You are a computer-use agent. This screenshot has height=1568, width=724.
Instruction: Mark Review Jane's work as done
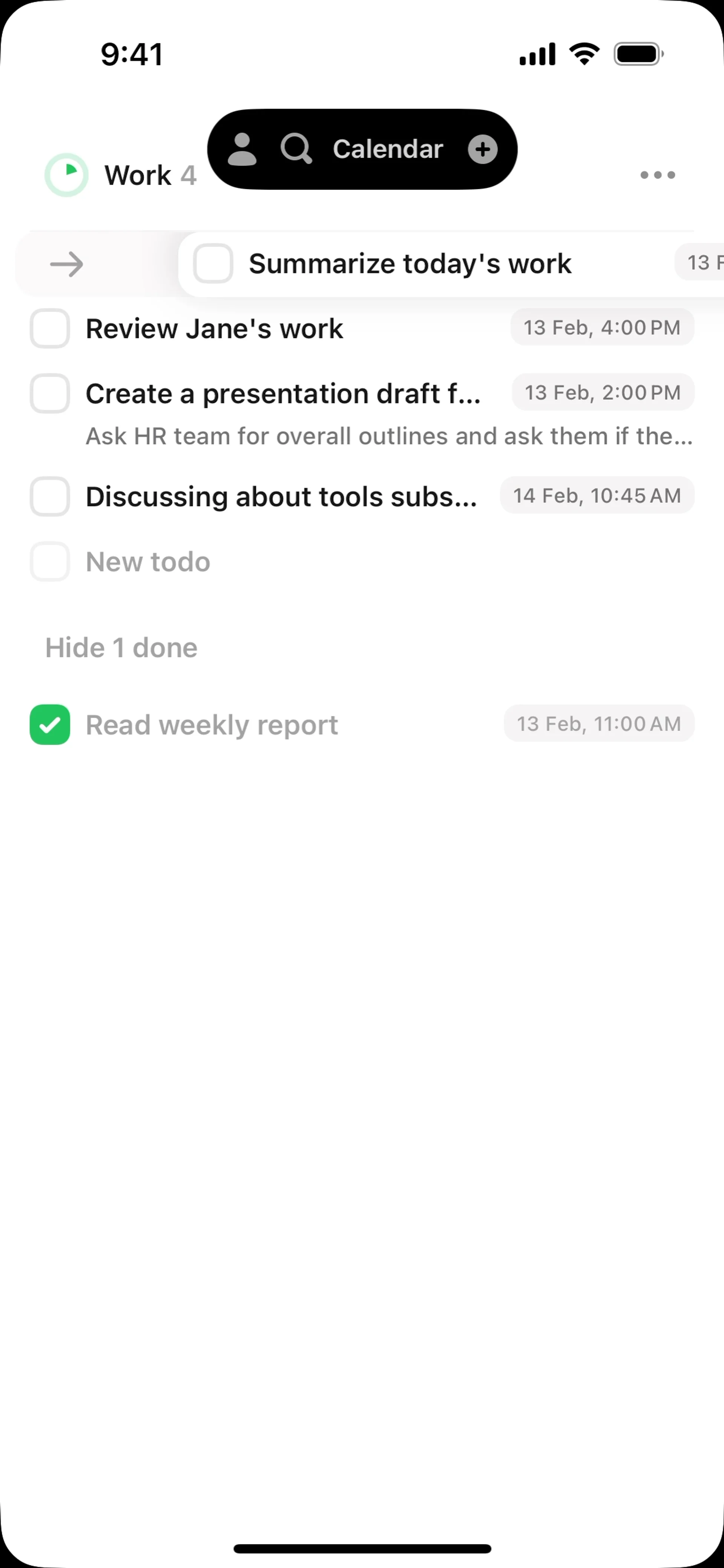(x=50, y=329)
